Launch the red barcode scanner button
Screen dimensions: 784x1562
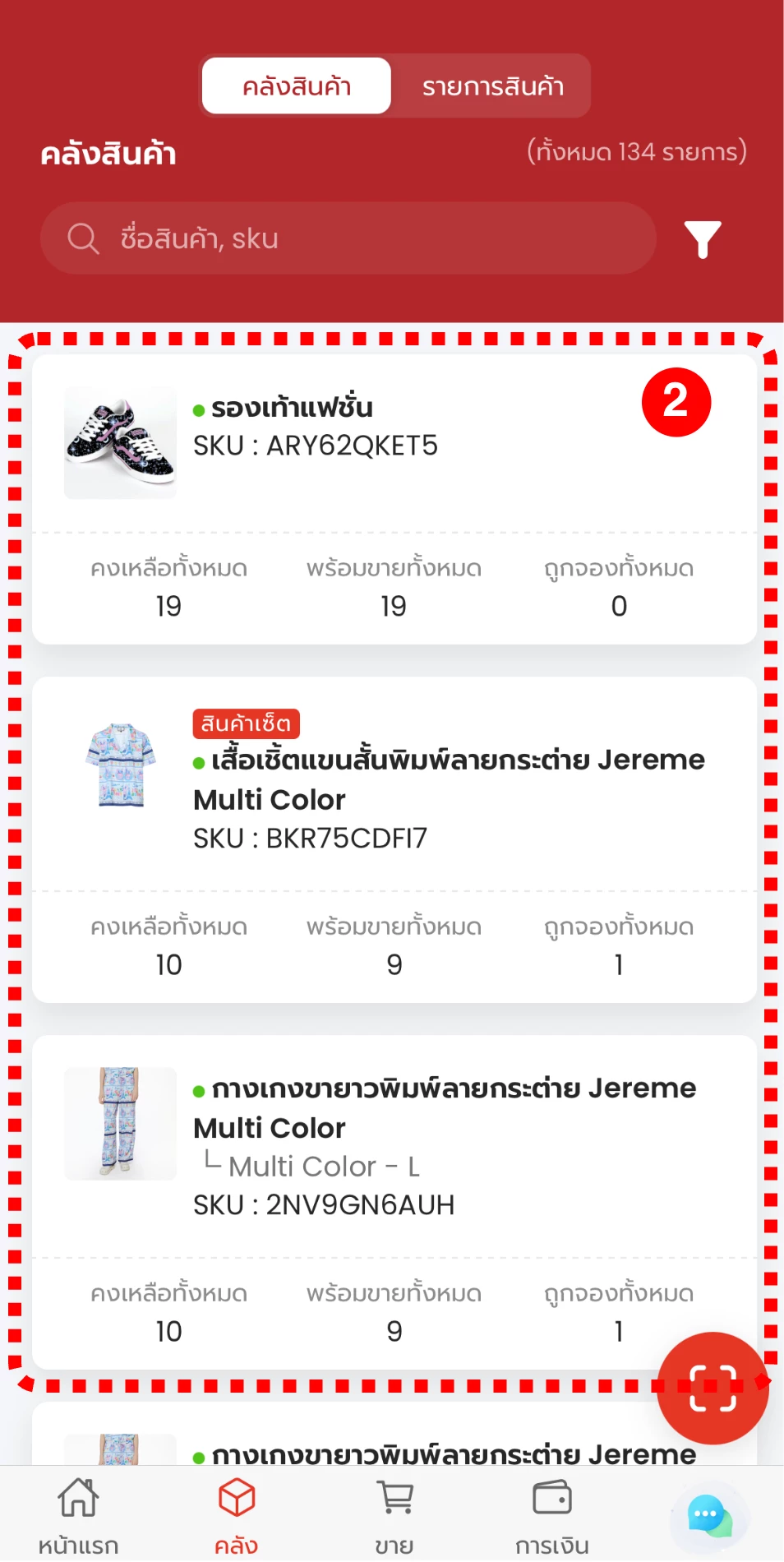(x=712, y=1388)
